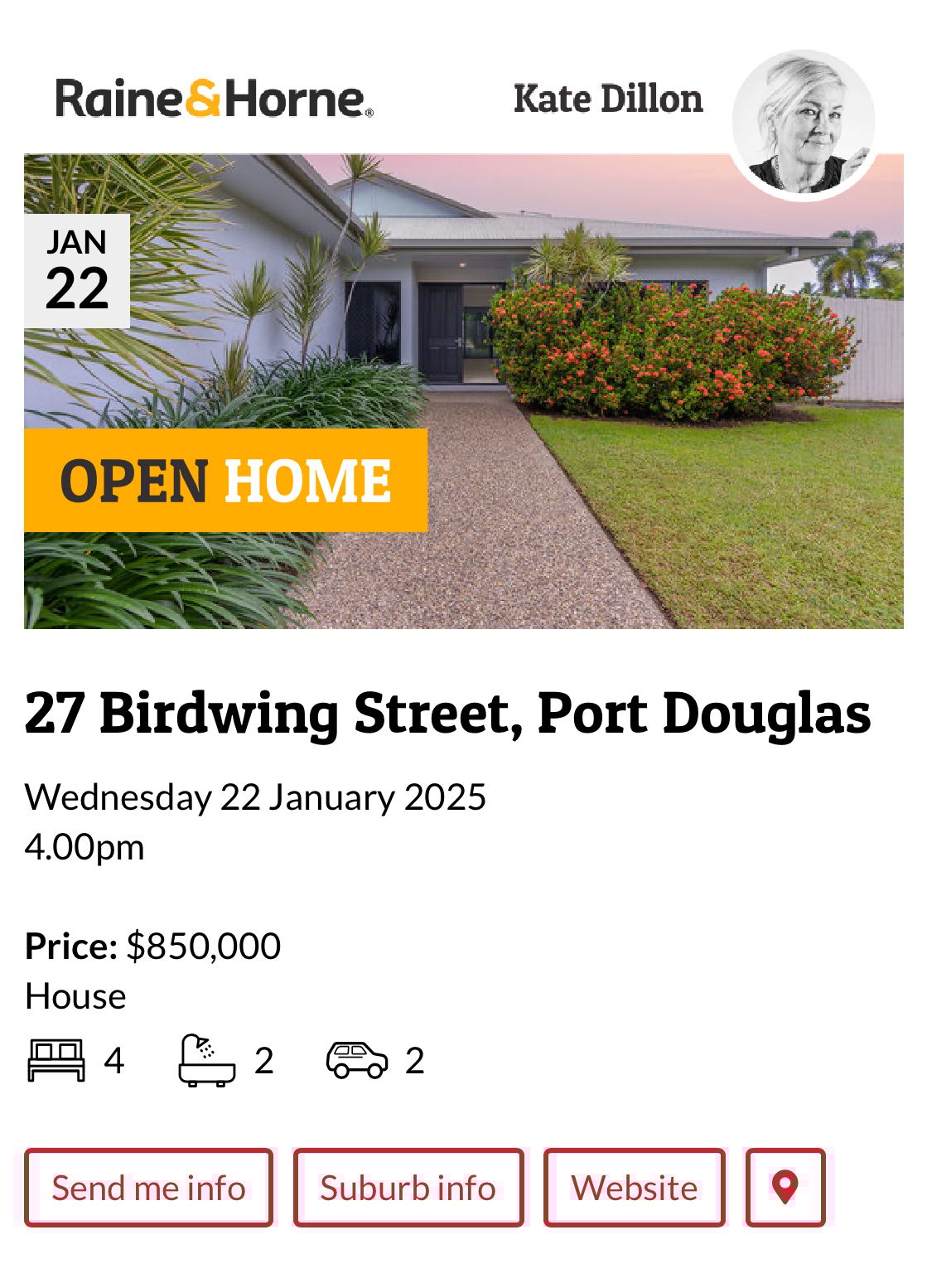Tap the Send me info button
This screenshot has width=927, height=1288.
[148, 1187]
